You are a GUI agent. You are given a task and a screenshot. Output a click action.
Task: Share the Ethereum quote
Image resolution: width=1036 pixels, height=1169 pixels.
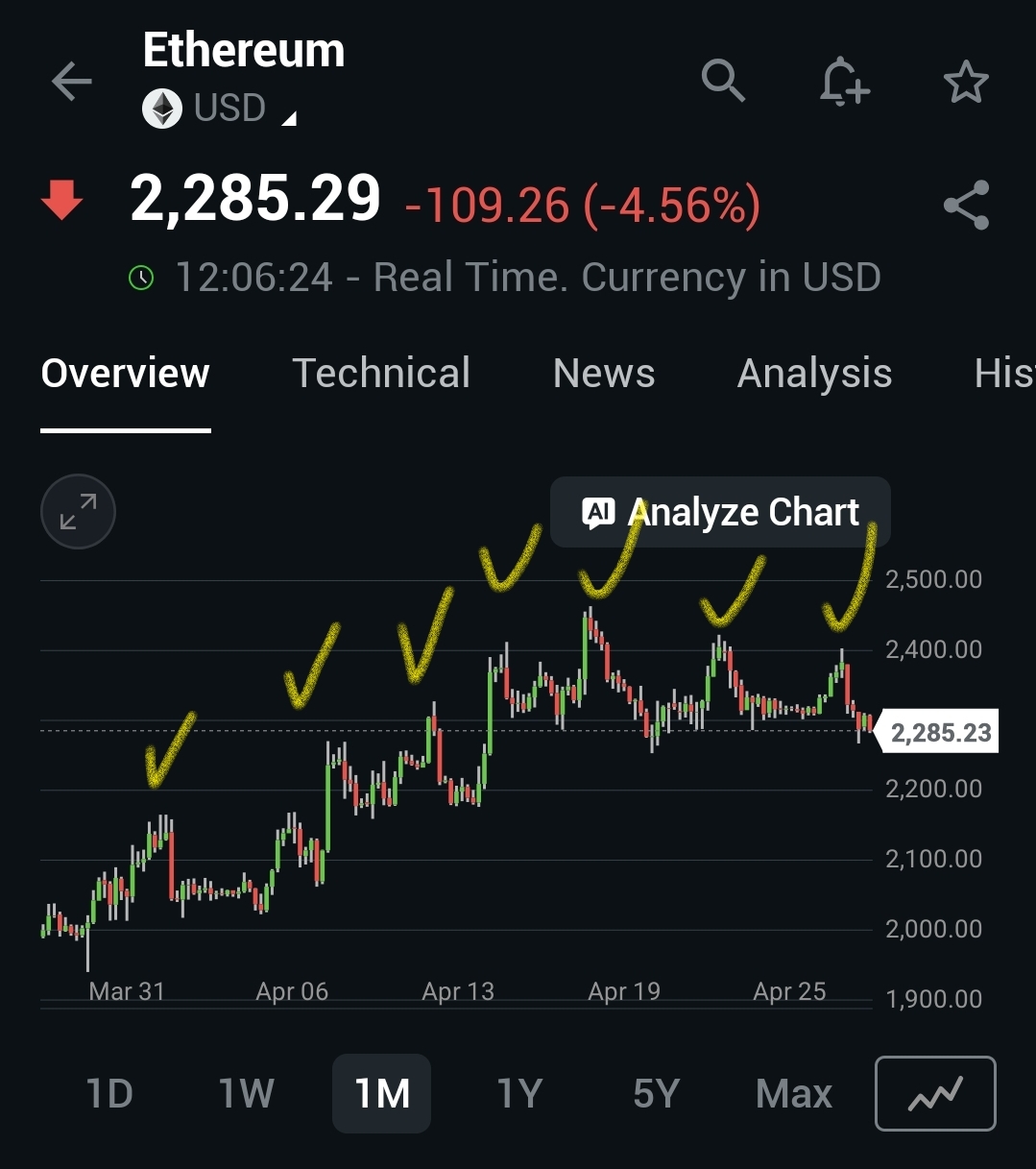966,205
